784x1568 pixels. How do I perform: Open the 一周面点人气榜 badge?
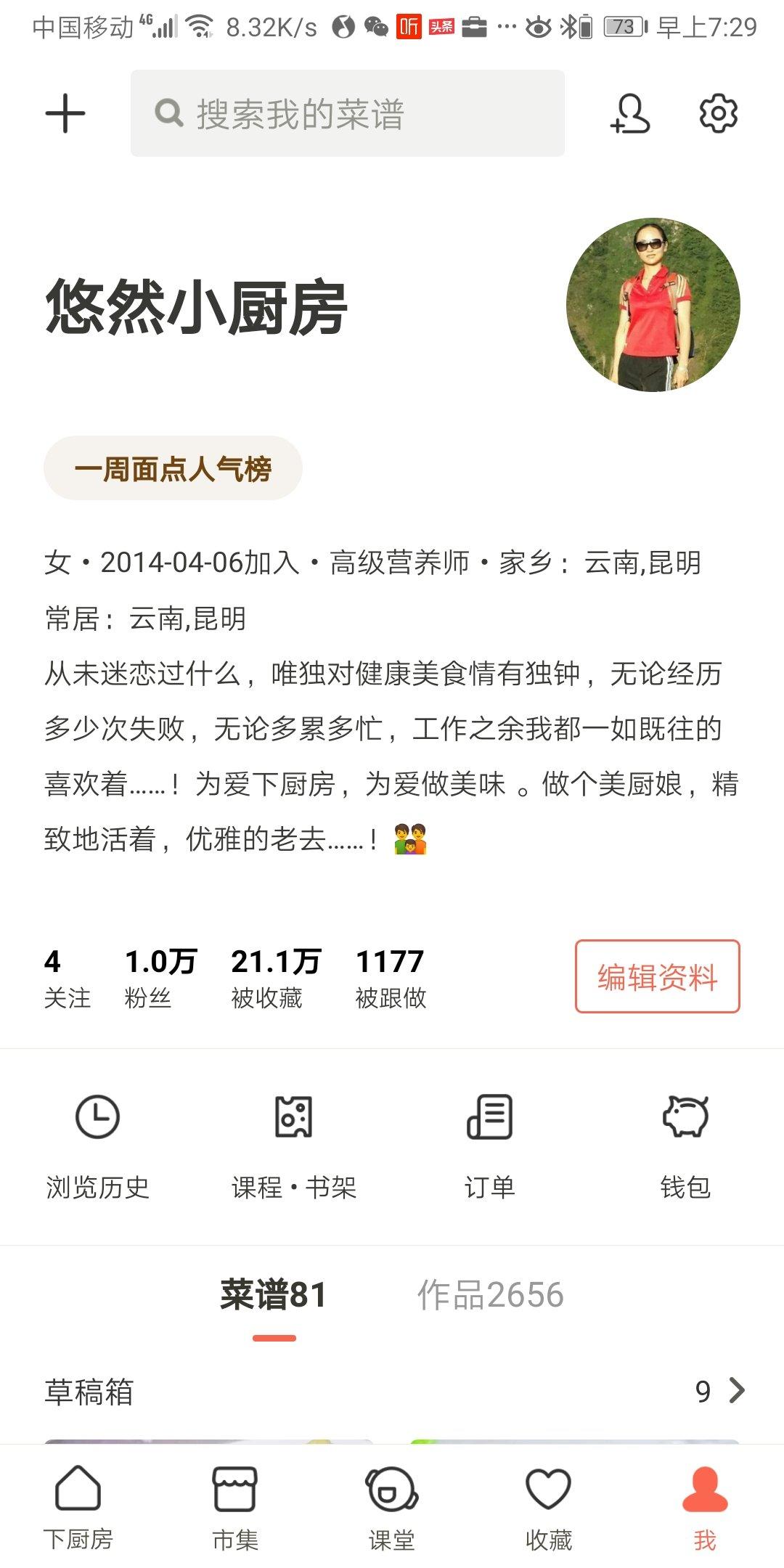tap(173, 468)
